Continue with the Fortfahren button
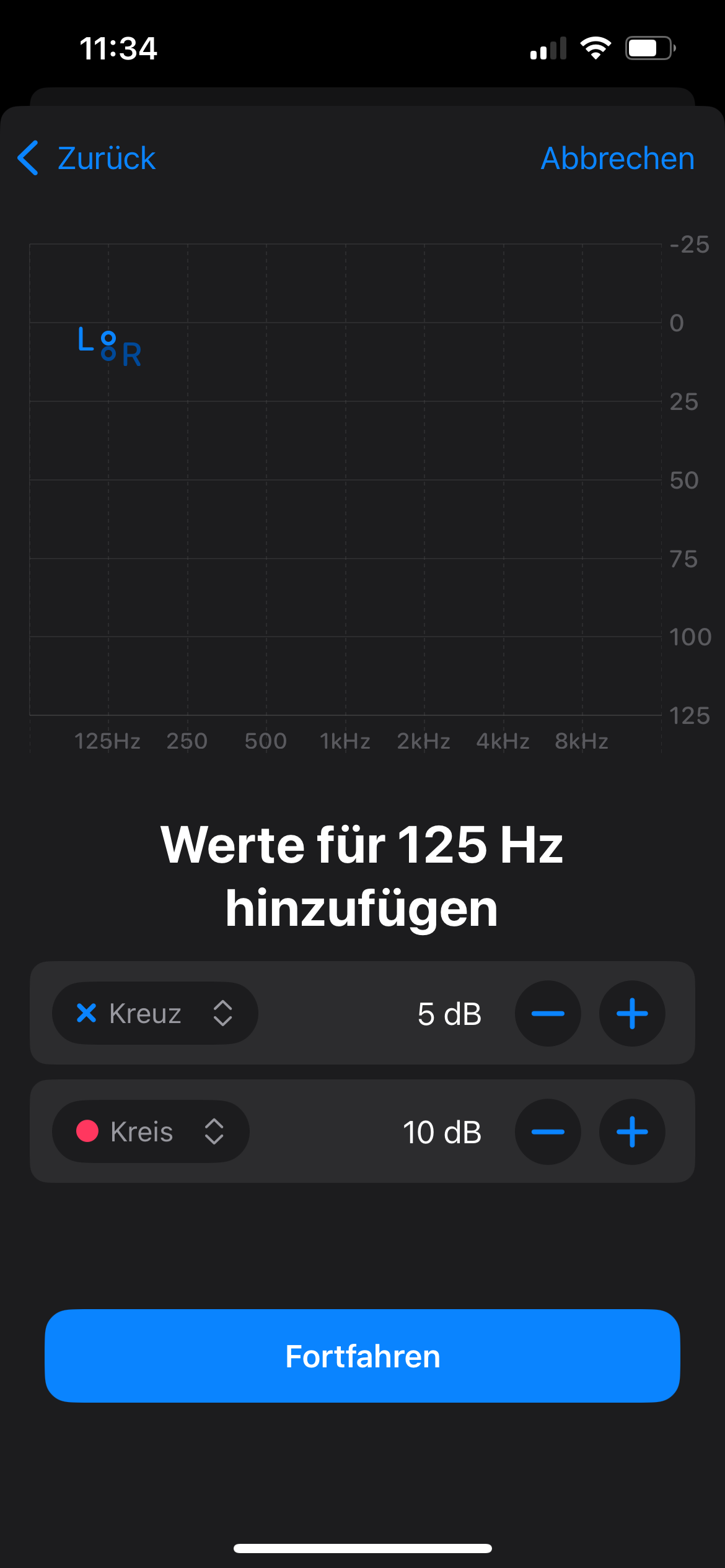 click(362, 1356)
